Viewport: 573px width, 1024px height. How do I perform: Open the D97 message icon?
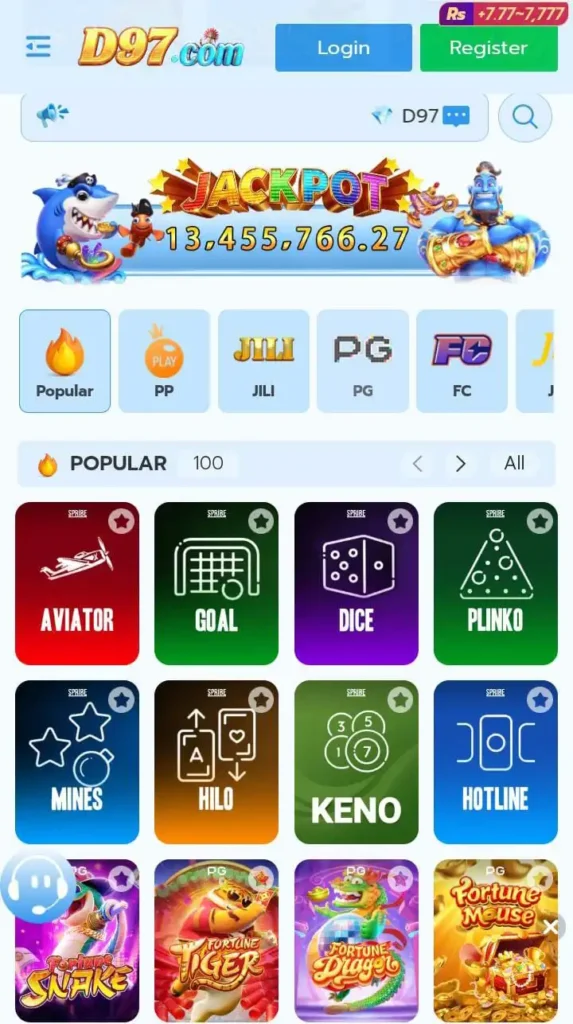(x=456, y=116)
